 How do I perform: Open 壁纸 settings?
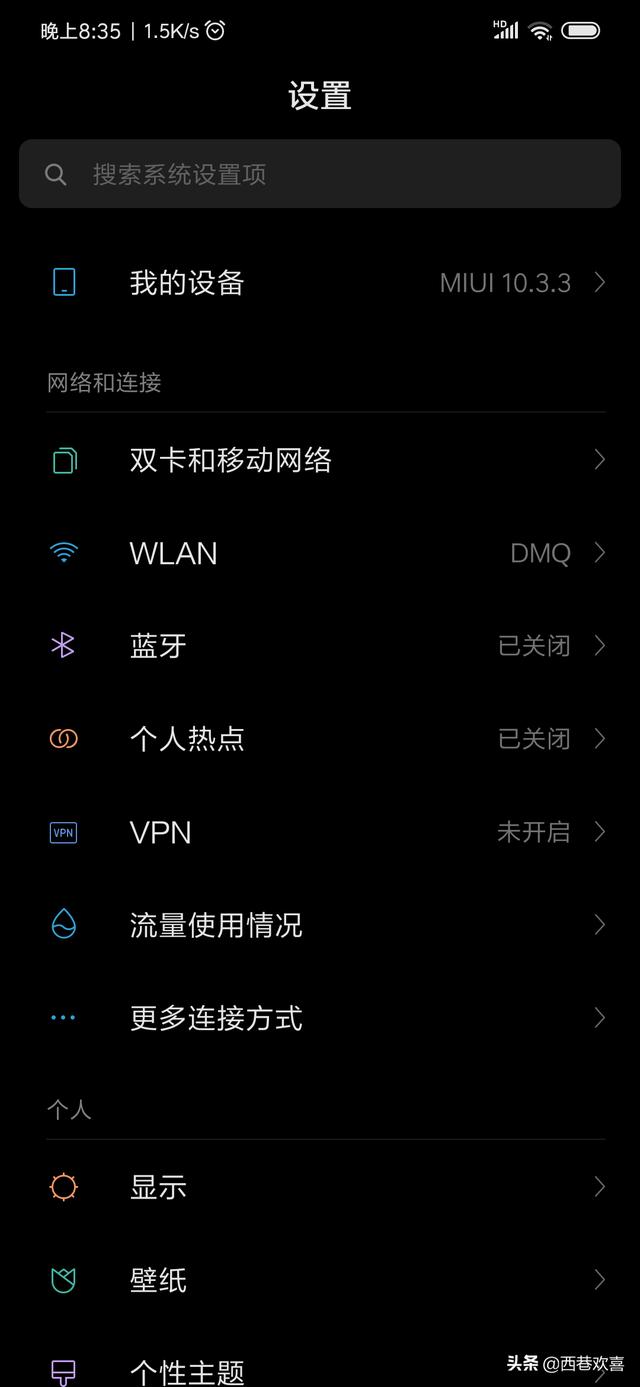320,1280
